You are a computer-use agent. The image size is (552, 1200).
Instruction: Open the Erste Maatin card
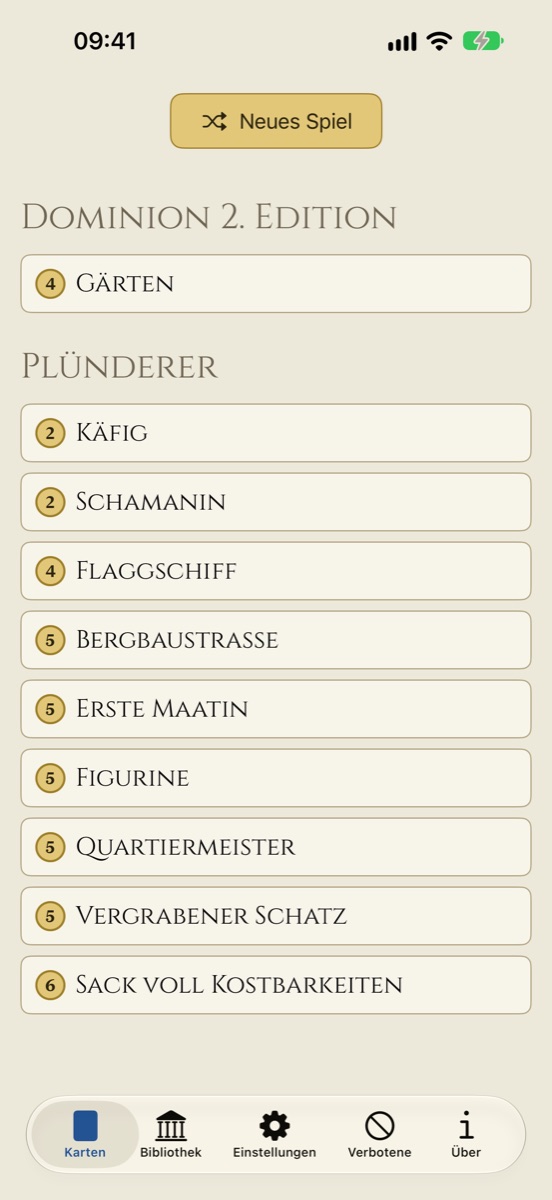pos(276,709)
